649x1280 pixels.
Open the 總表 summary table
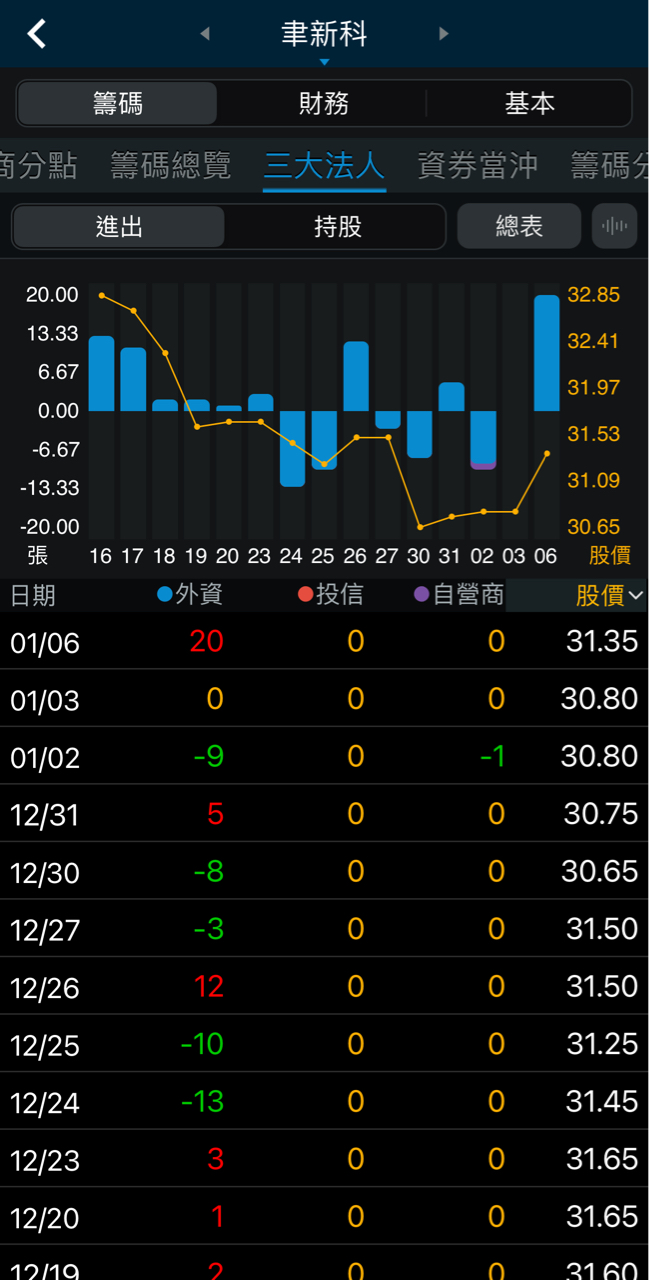click(519, 226)
